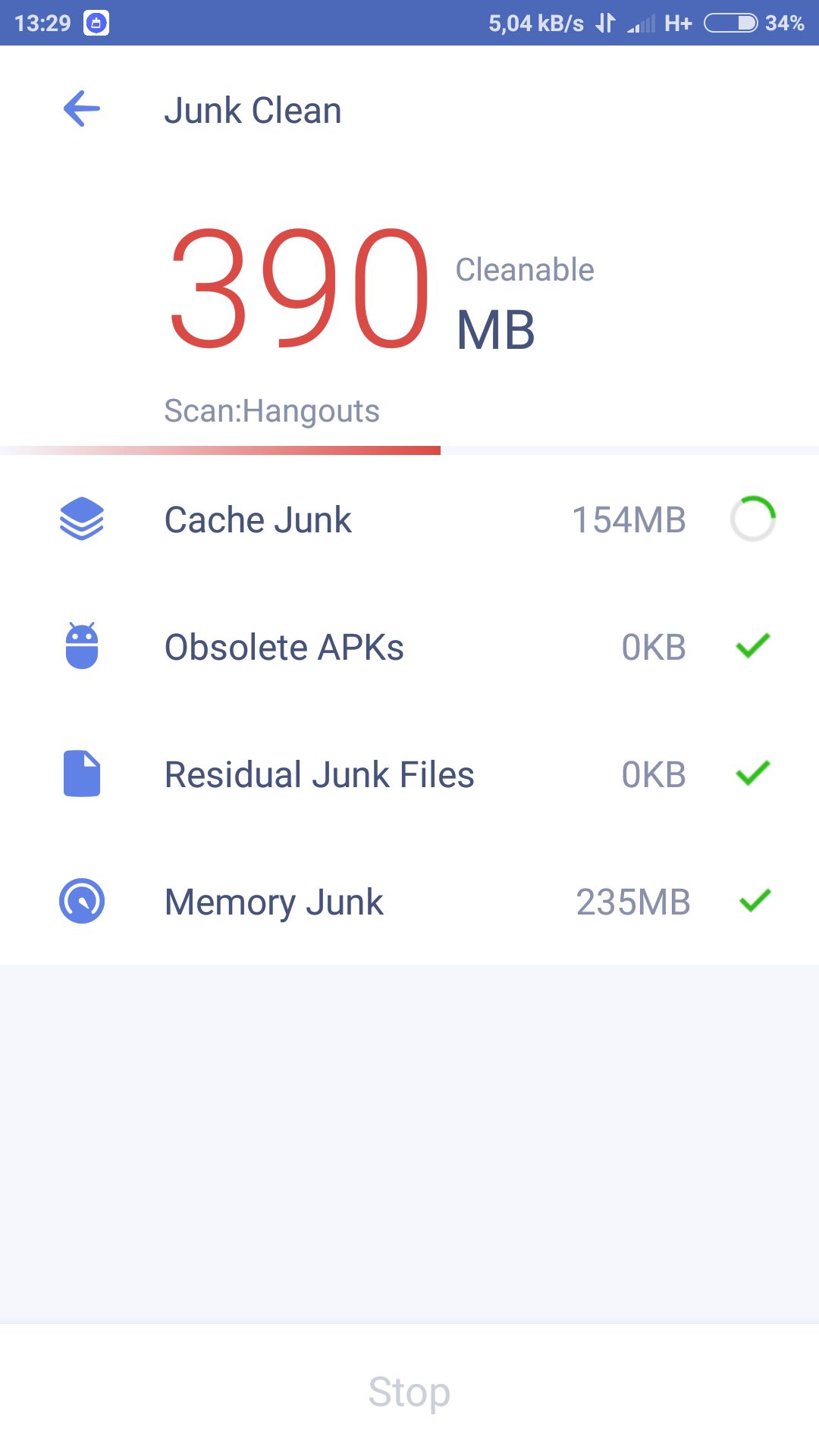Screen dimensions: 819x1456
Task: Open the Memory Junk row
Action: pos(409,902)
